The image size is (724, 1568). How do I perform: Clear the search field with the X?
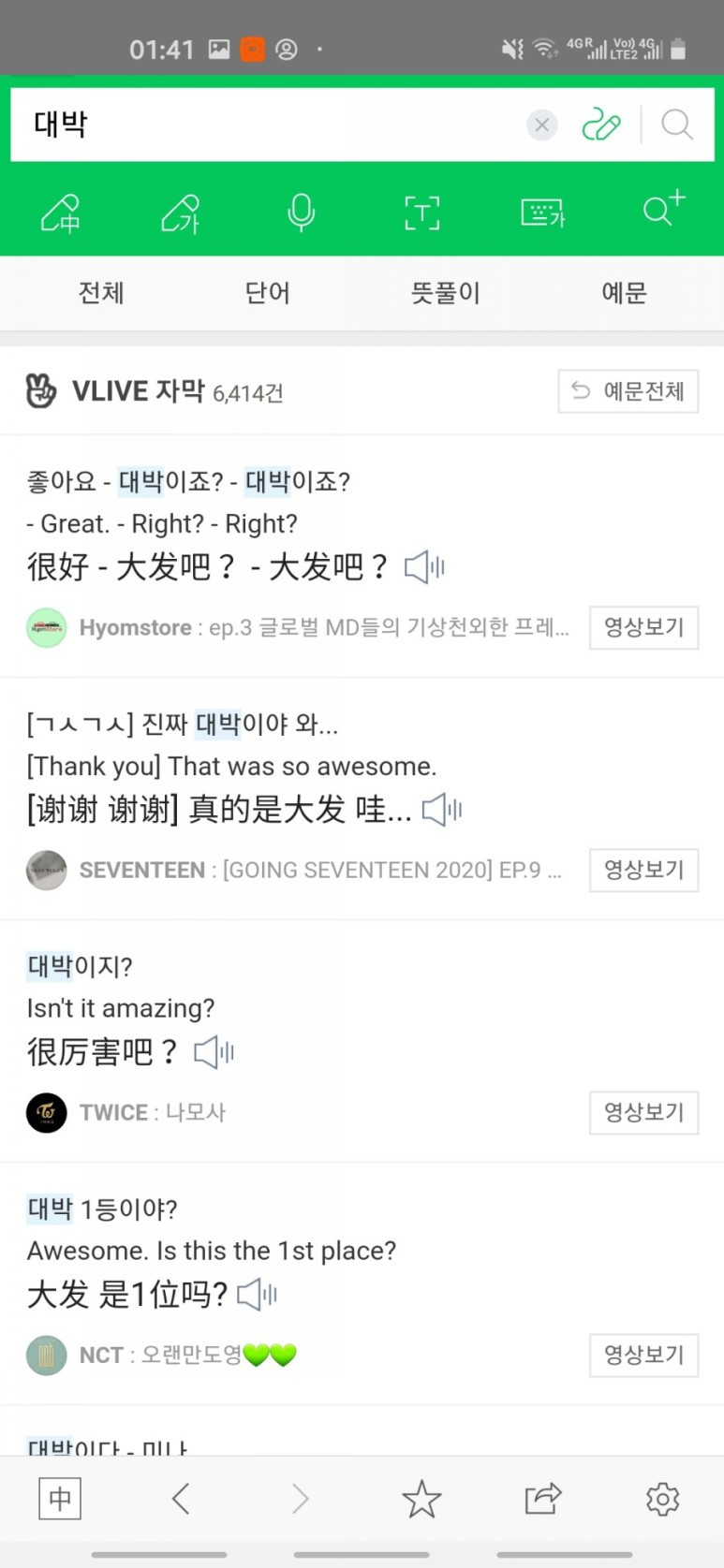pyautogui.click(x=541, y=125)
